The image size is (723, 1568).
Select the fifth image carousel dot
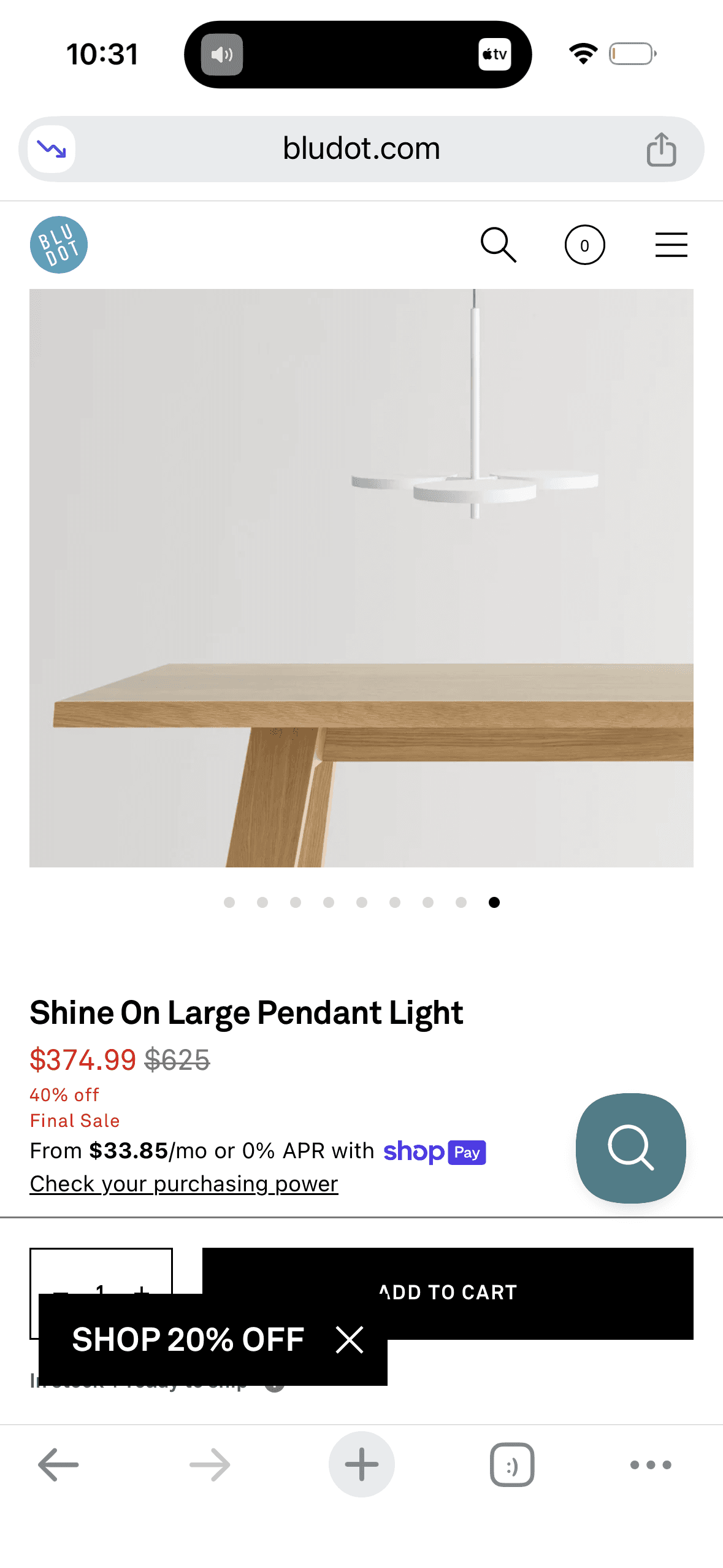(362, 902)
